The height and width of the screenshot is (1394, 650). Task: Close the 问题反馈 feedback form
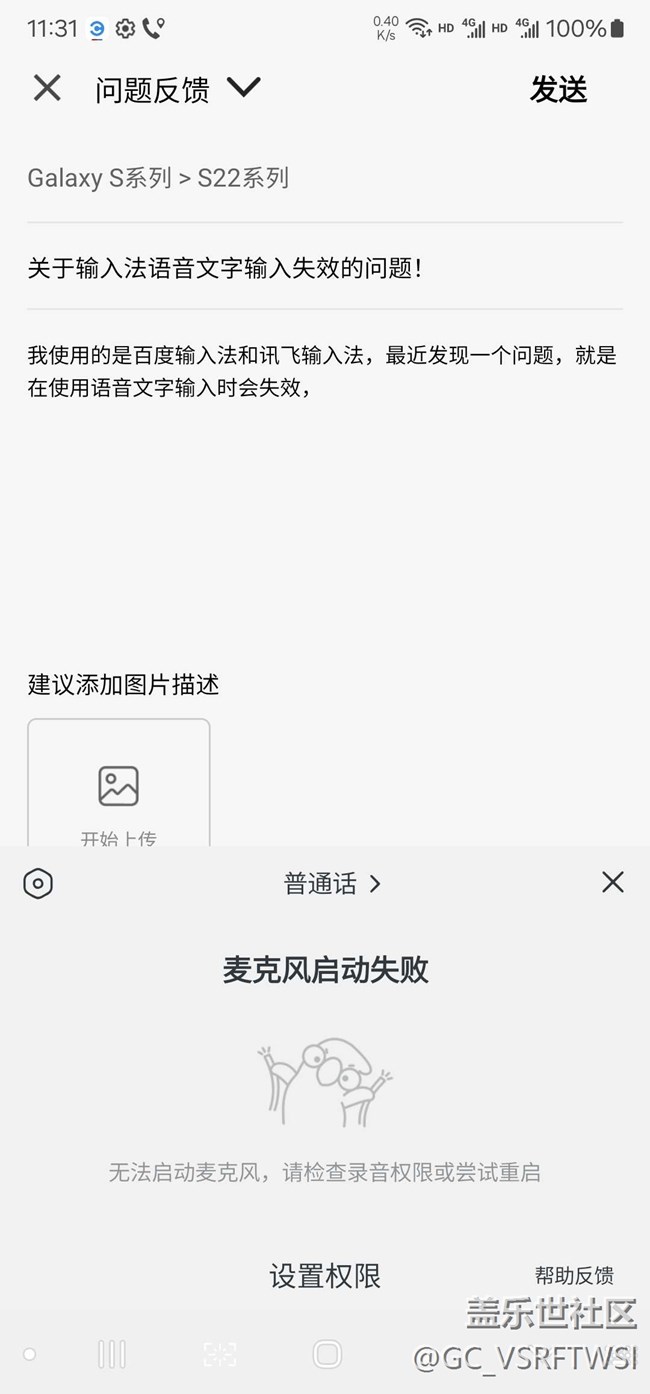[x=47, y=88]
